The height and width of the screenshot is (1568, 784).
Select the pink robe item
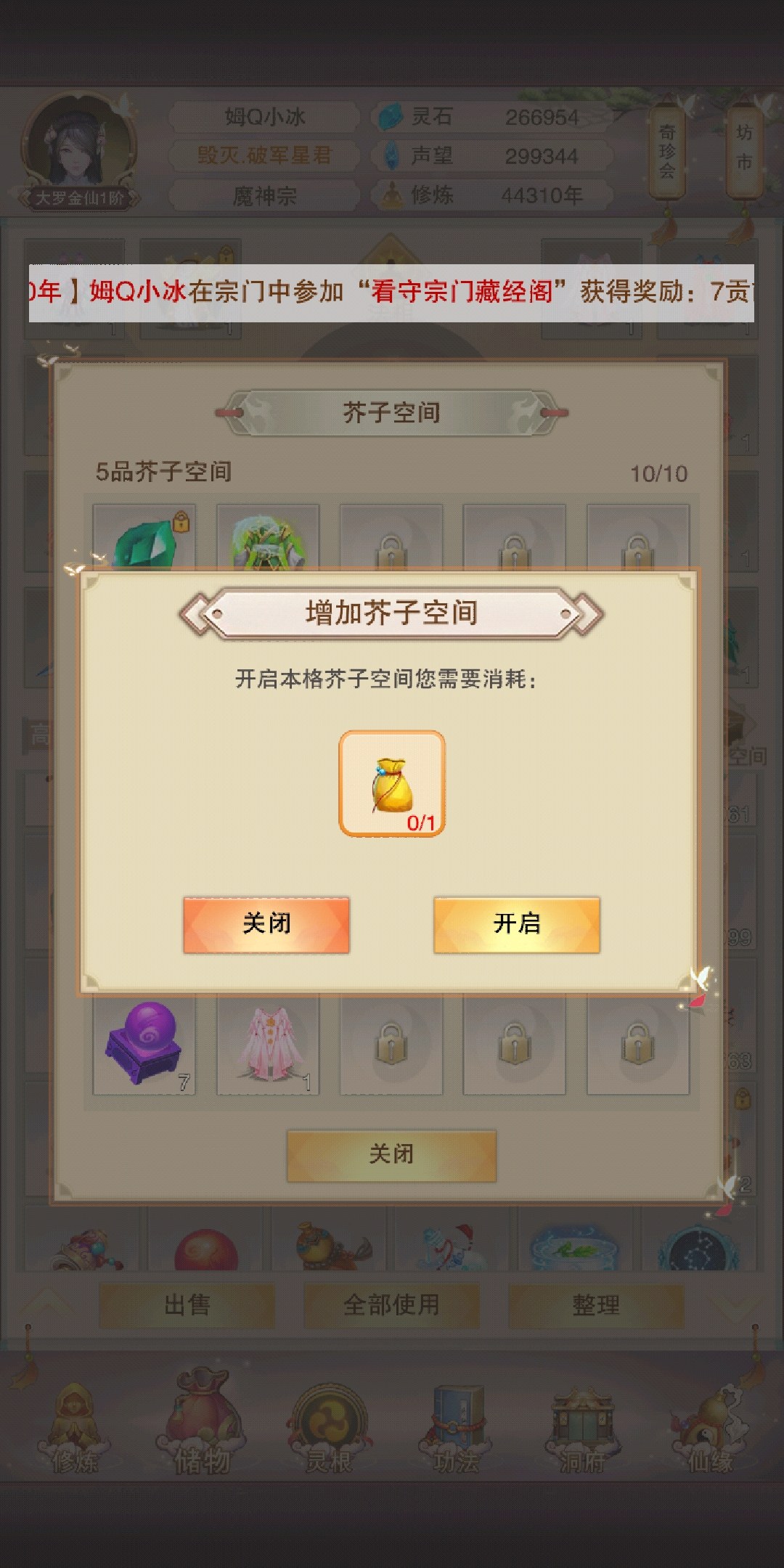pyautogui.click(x=268, y=1044)
